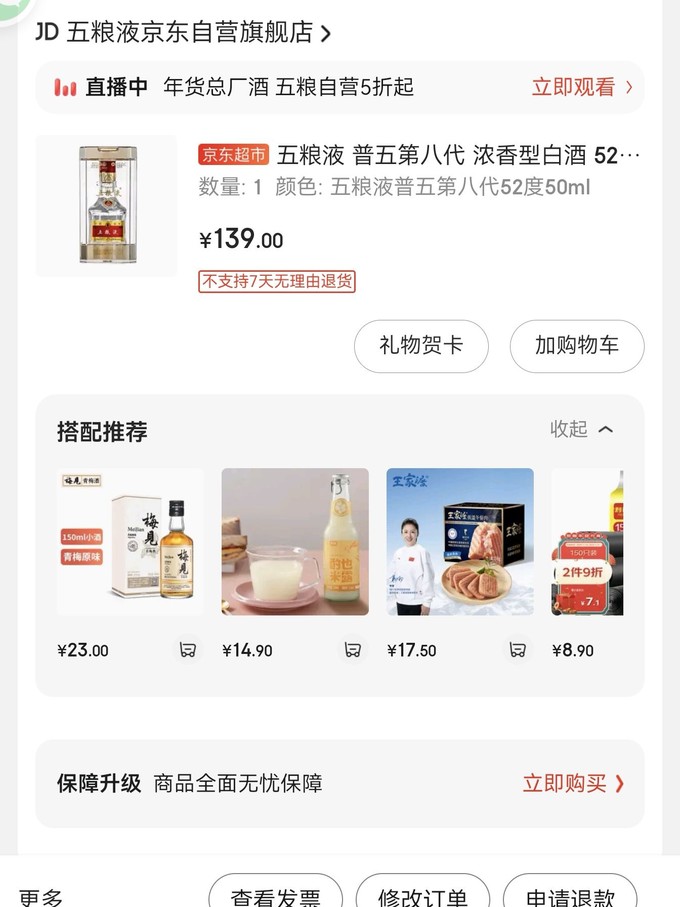Open 五粮液京东自营旗舰店 store page
680x907 pixels.
190,32
